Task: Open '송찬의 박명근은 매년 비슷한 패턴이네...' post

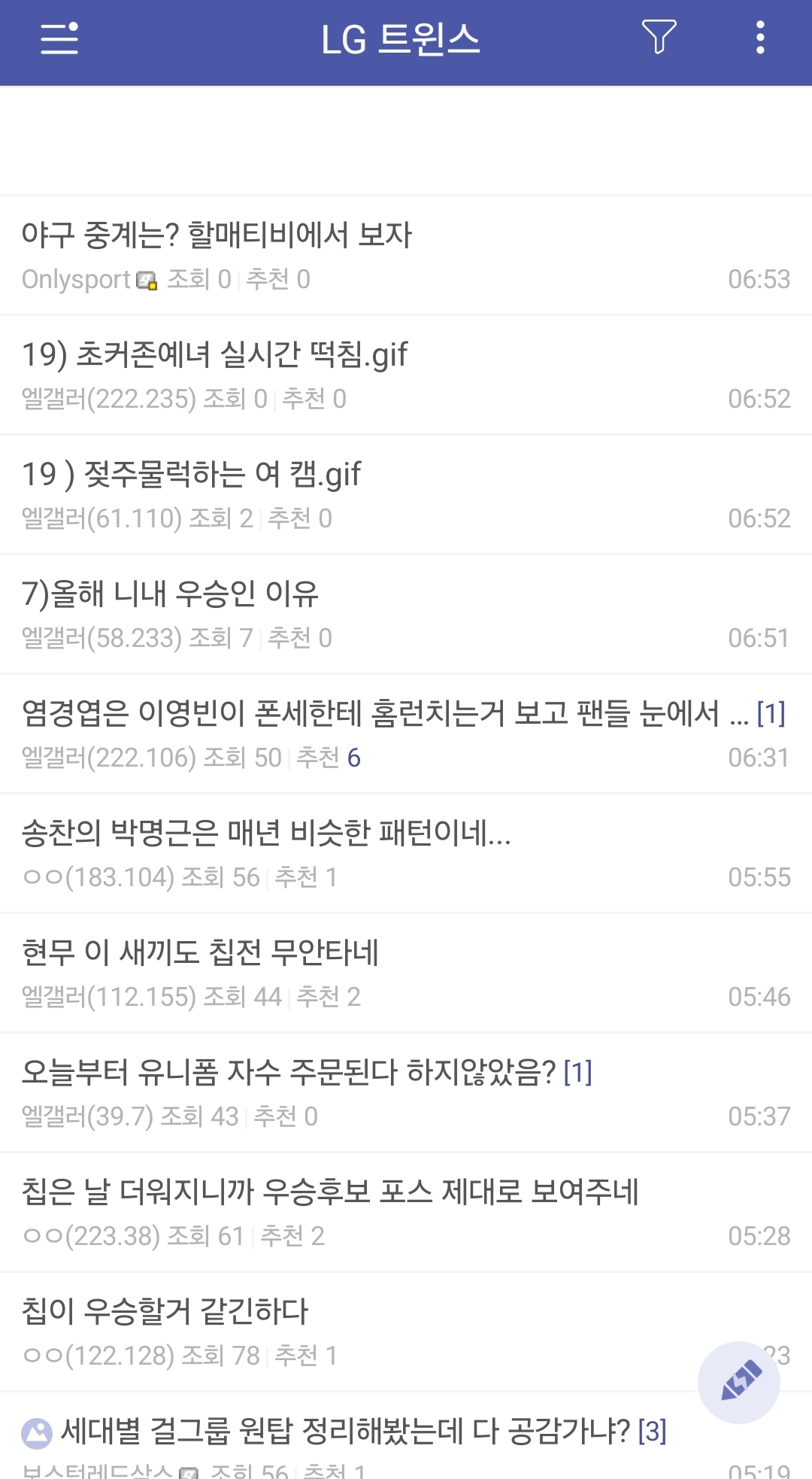Action: tap(266, 834)
